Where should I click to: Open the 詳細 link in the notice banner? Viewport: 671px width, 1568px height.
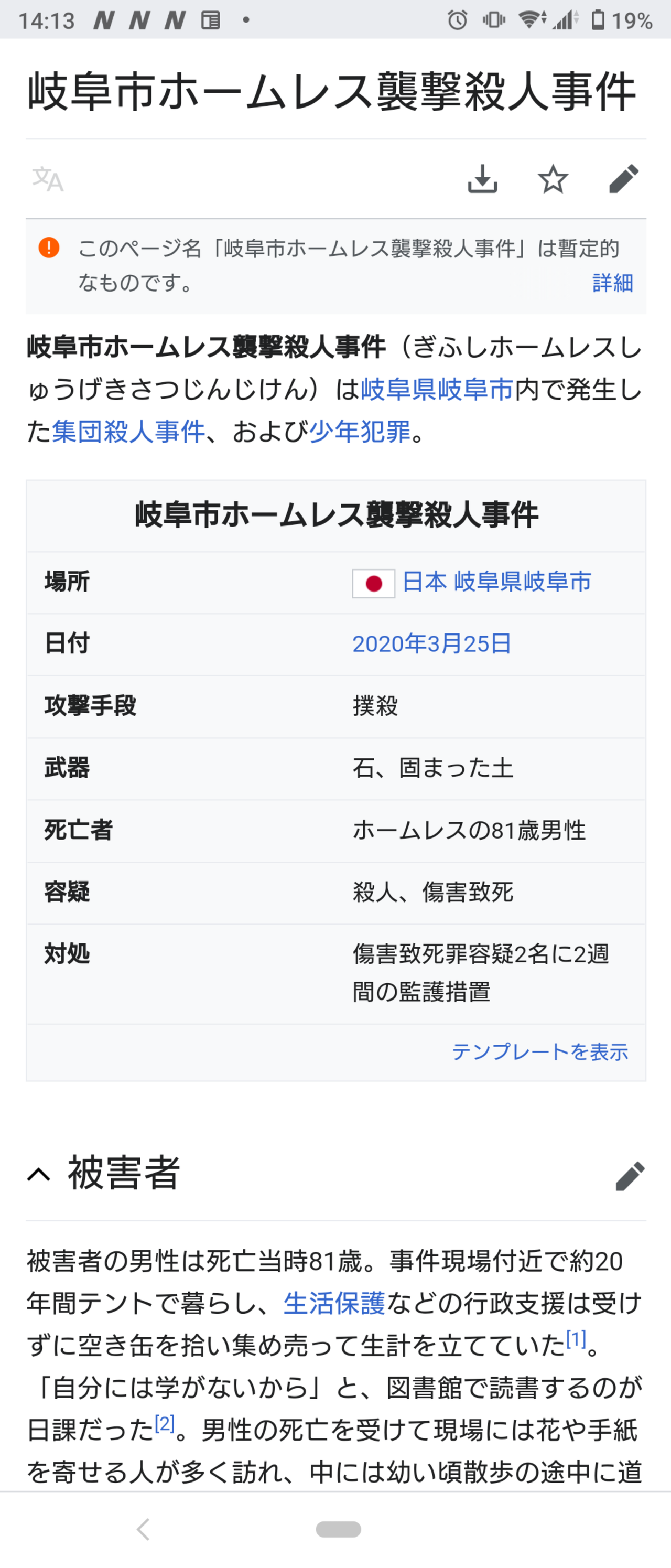point(613,283)
